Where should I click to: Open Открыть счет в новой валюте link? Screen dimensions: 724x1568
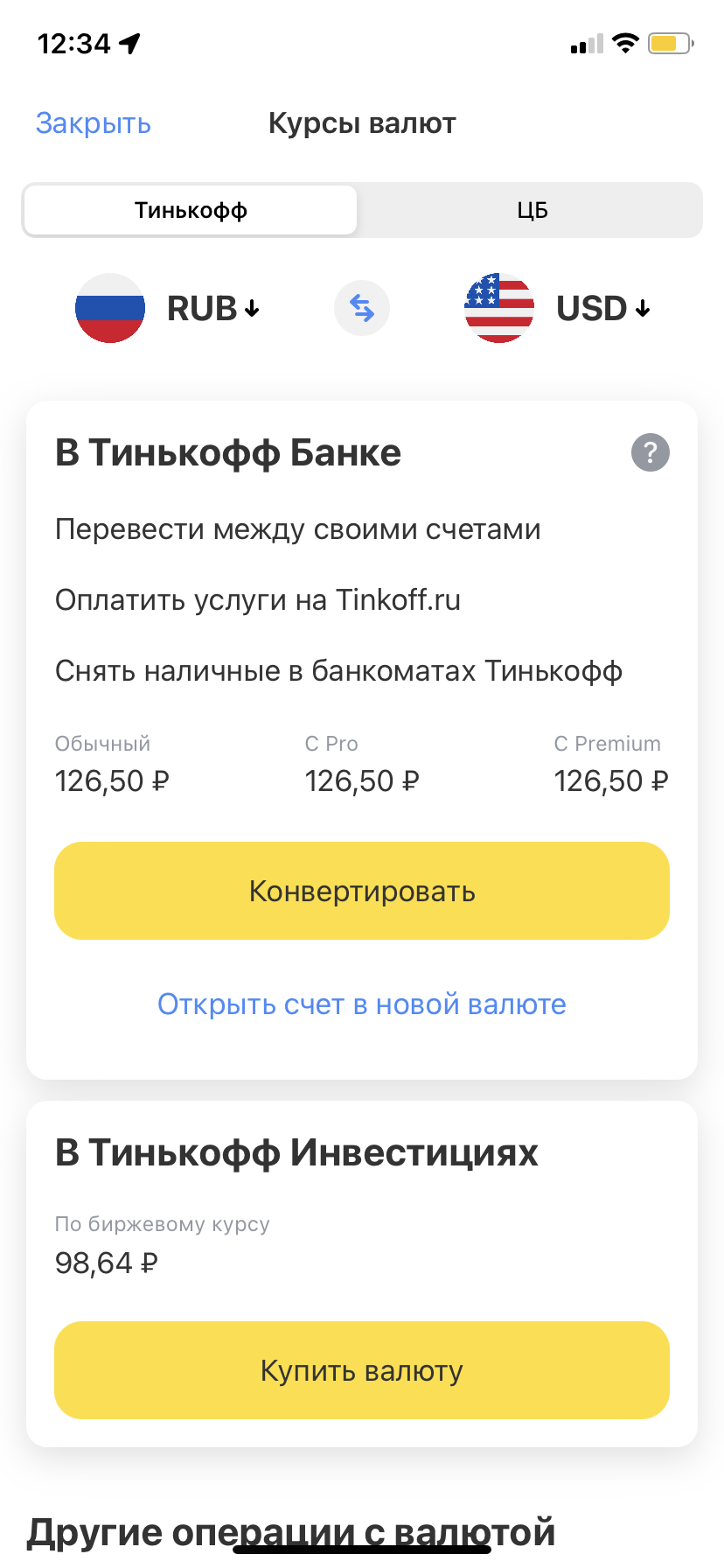[362, 1004]
